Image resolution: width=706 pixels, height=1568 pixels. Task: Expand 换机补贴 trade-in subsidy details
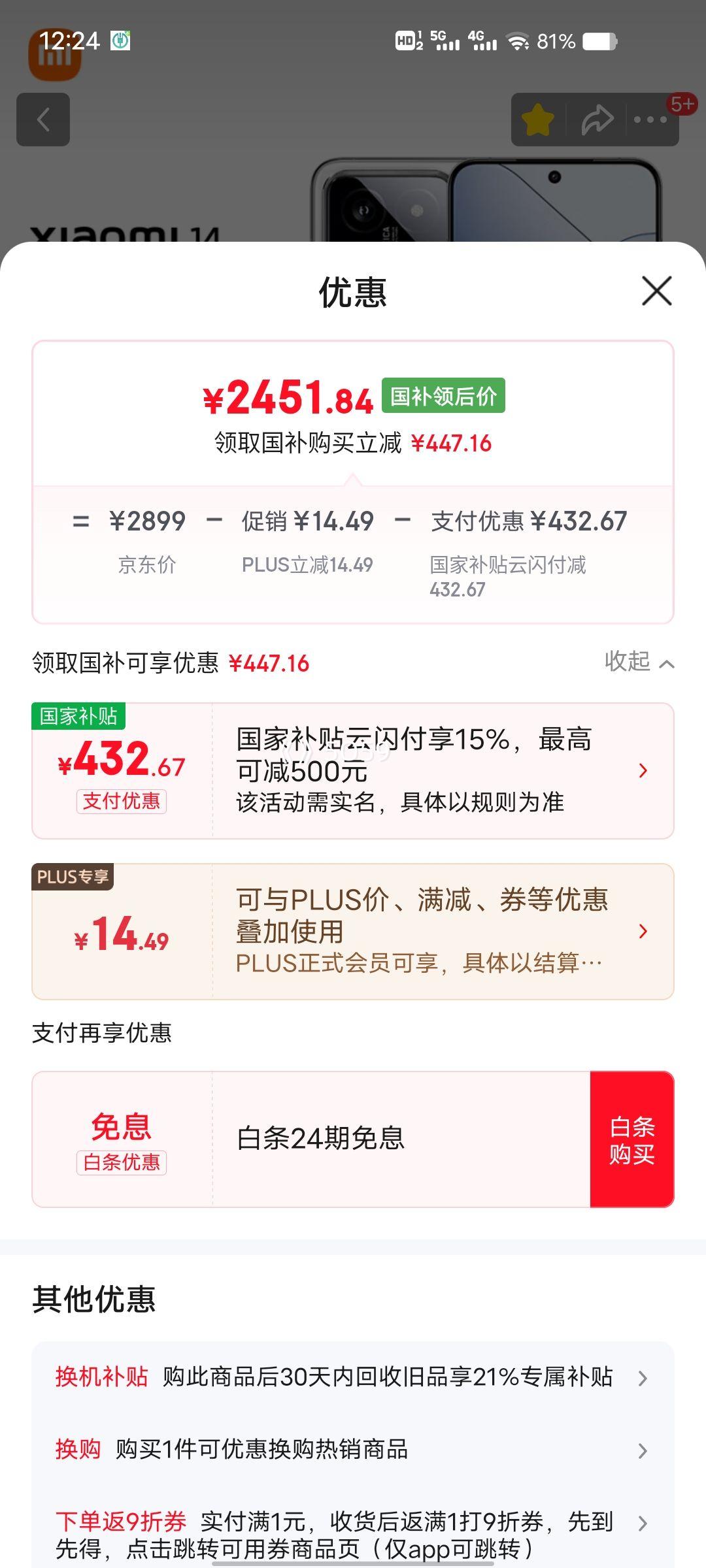[644, 1378]
